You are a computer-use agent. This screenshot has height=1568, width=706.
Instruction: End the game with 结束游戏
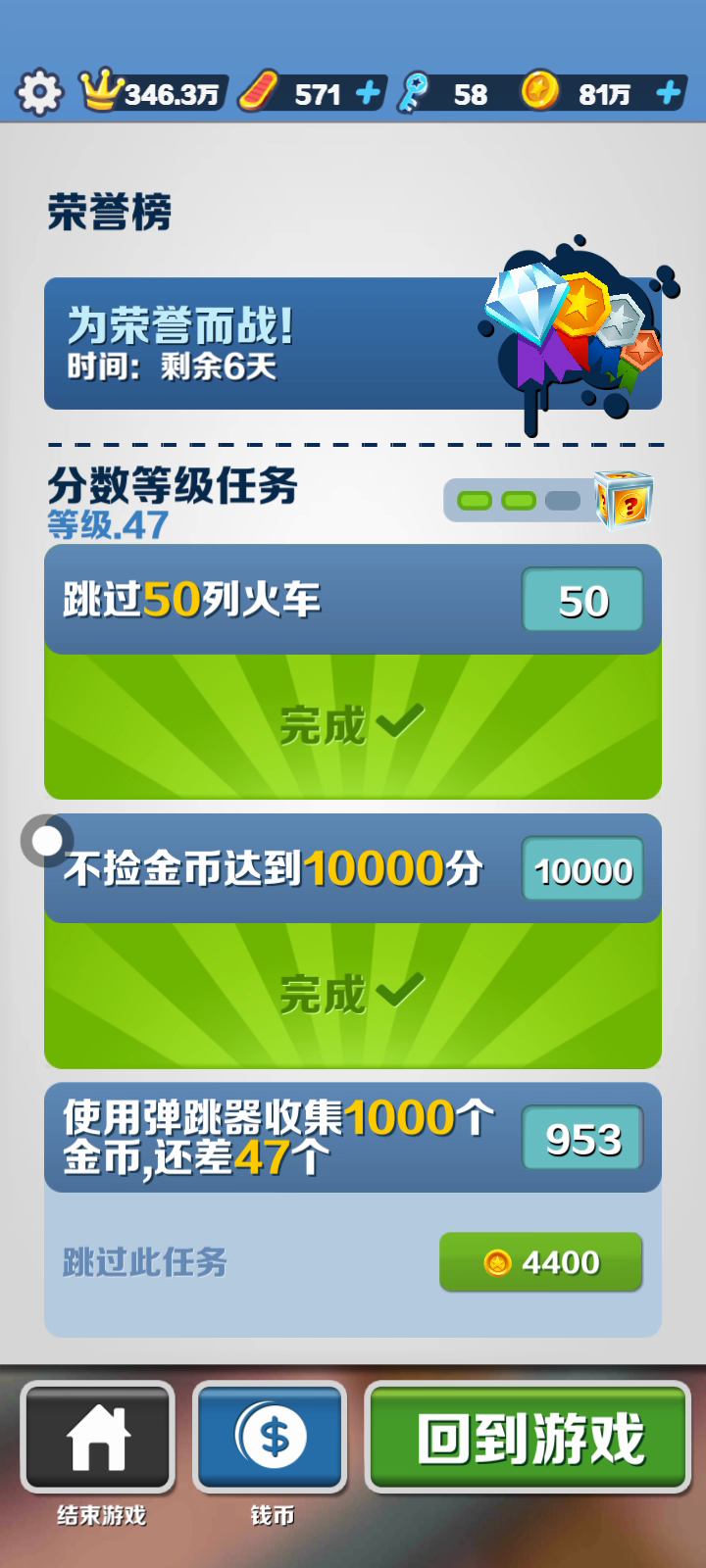click(98, 1438)
